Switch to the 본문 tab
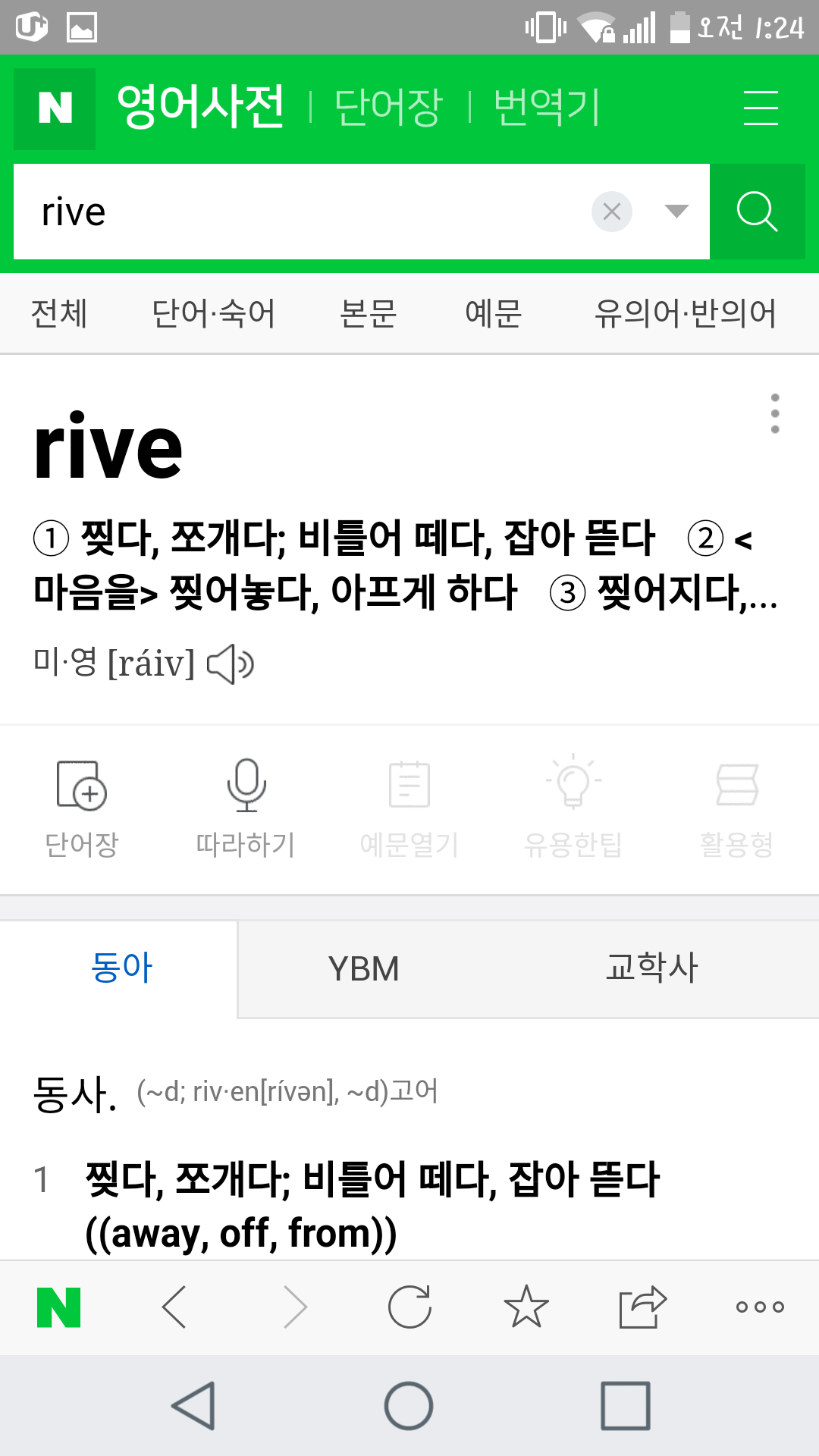Image resolution: width=819 pixels, height=1456 pixels. tap(369, 313)
